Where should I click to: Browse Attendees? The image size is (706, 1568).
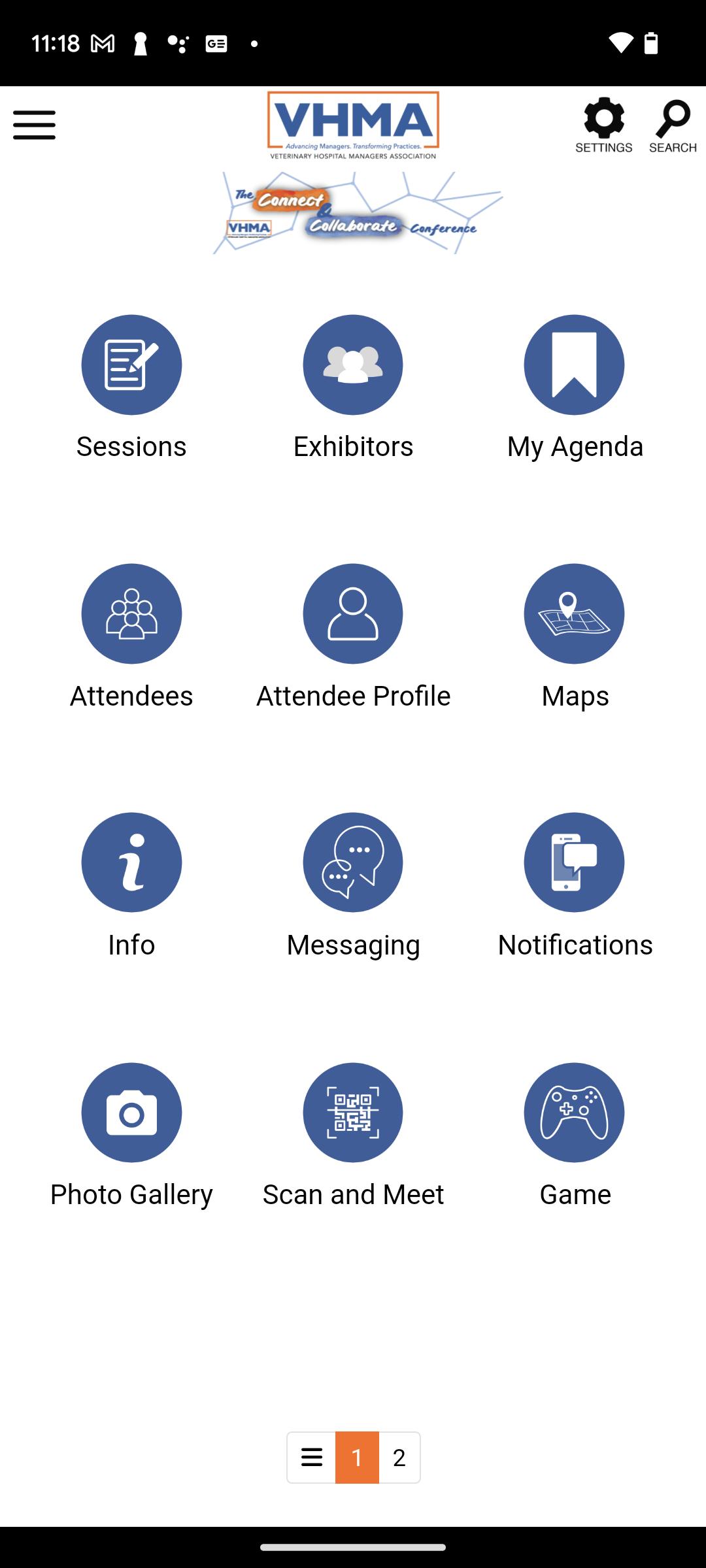[131, 638]
